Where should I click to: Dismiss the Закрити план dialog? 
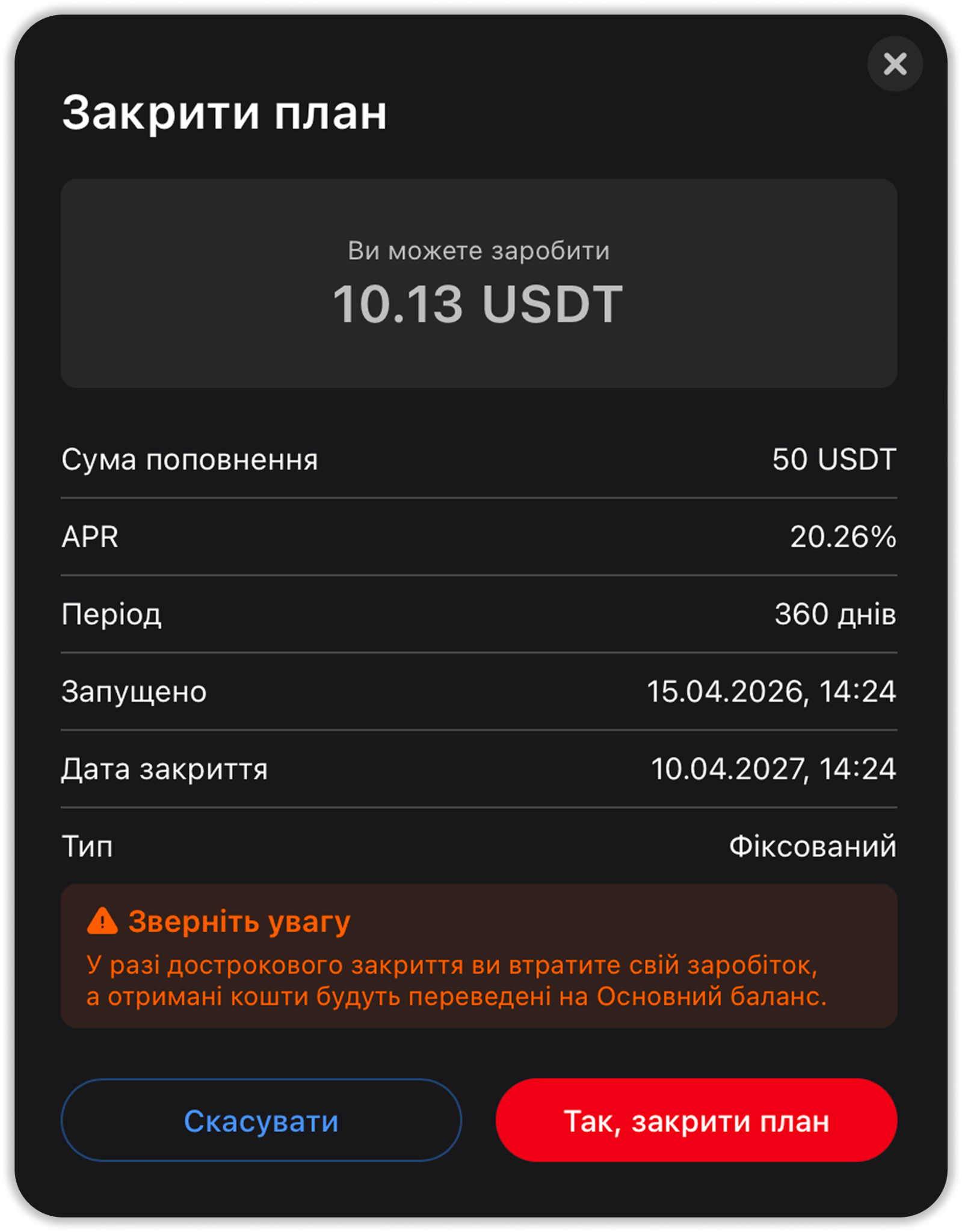click(x=895, y=64)
